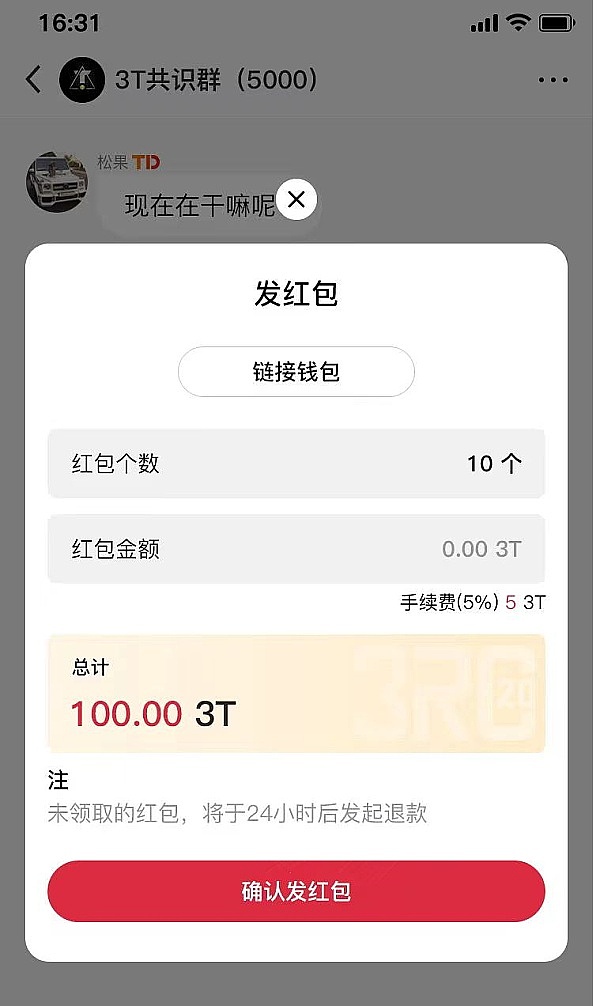Open 3T共识群 group avatar
Viewport: 600px width, 1006px height.
click(83, 80)
